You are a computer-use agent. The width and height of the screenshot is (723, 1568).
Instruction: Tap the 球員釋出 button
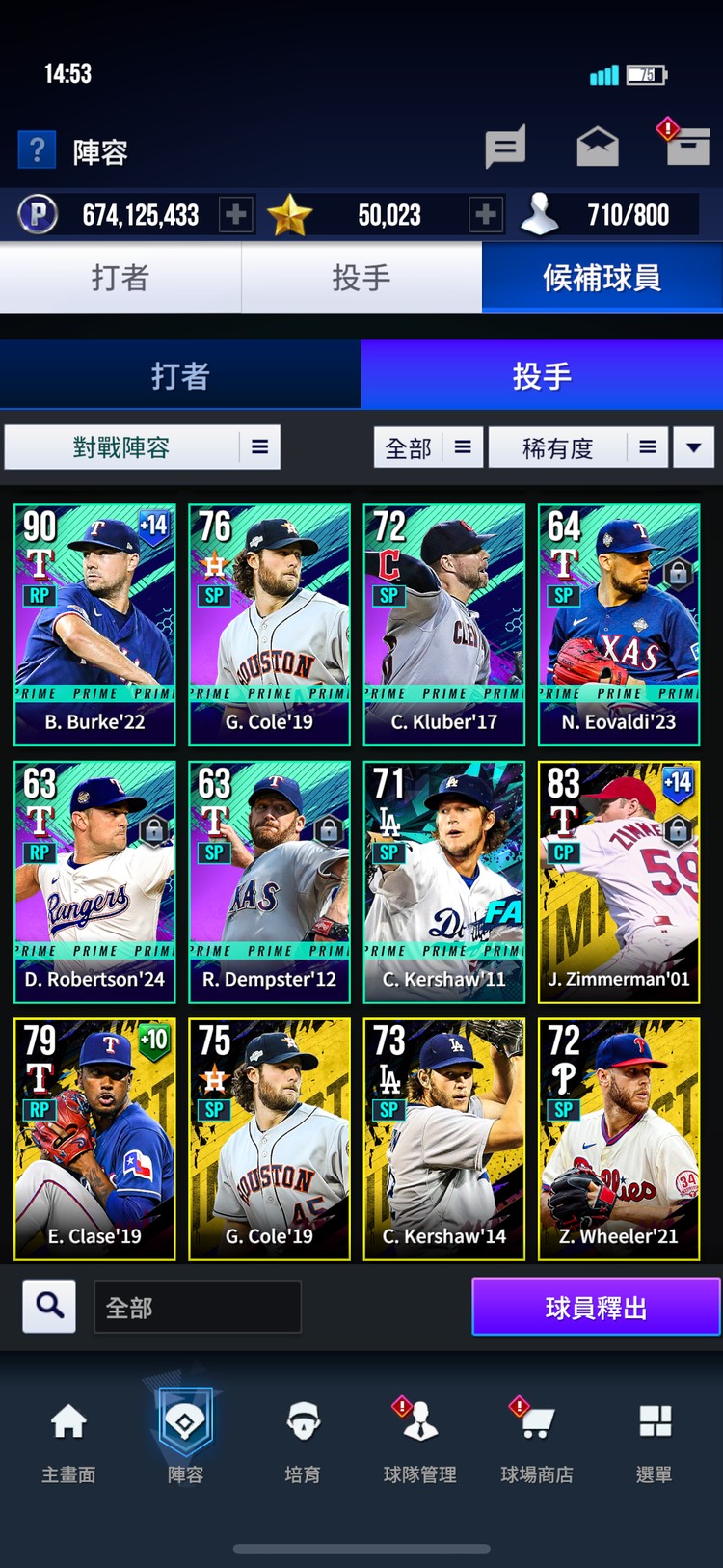coord(596,1307)
